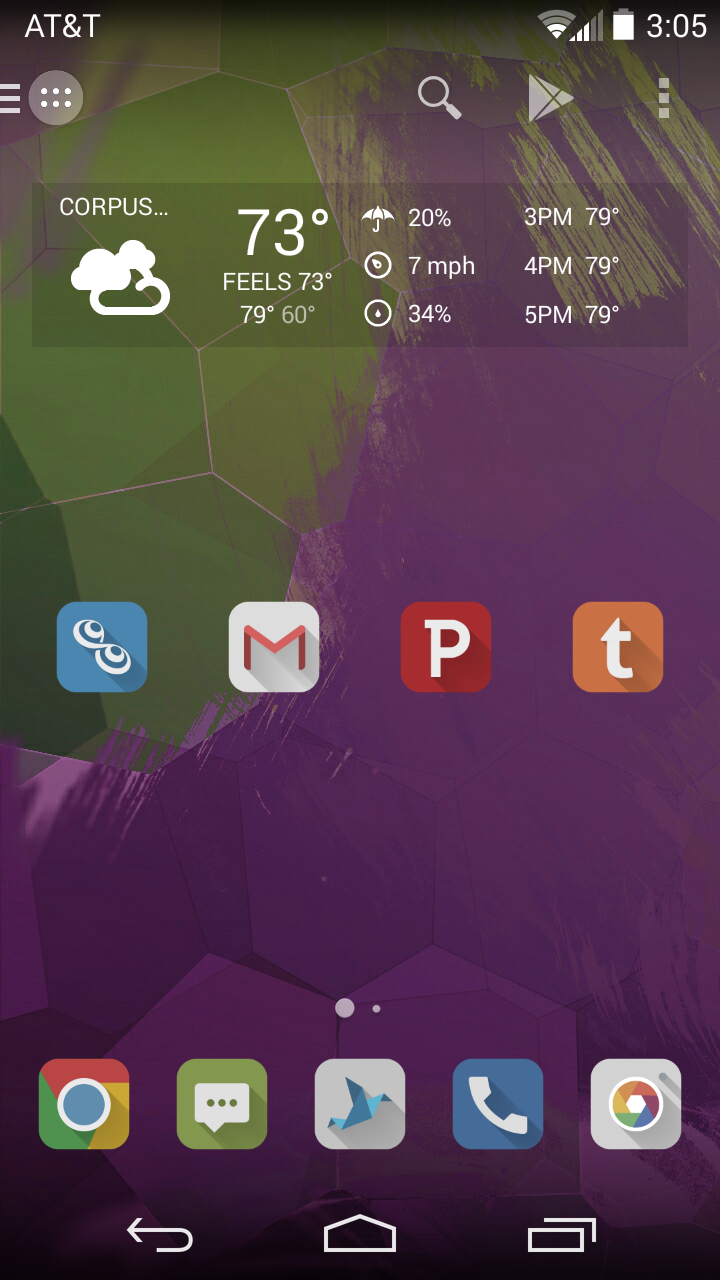Open the Gmail app
Viewport: 720px width, 1280px height.
tap(274, 647)
